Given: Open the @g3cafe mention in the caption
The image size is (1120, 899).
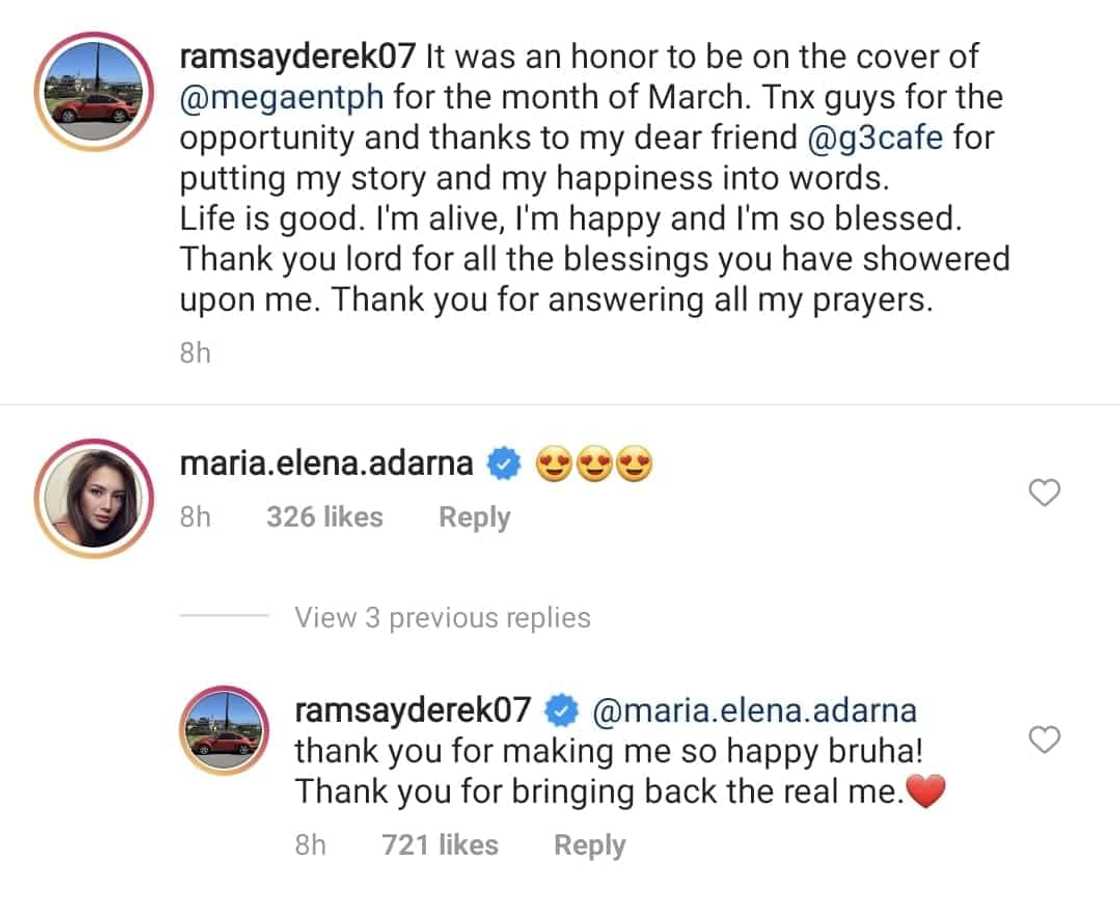Looking at the screenshot, I should pos(877,137).
